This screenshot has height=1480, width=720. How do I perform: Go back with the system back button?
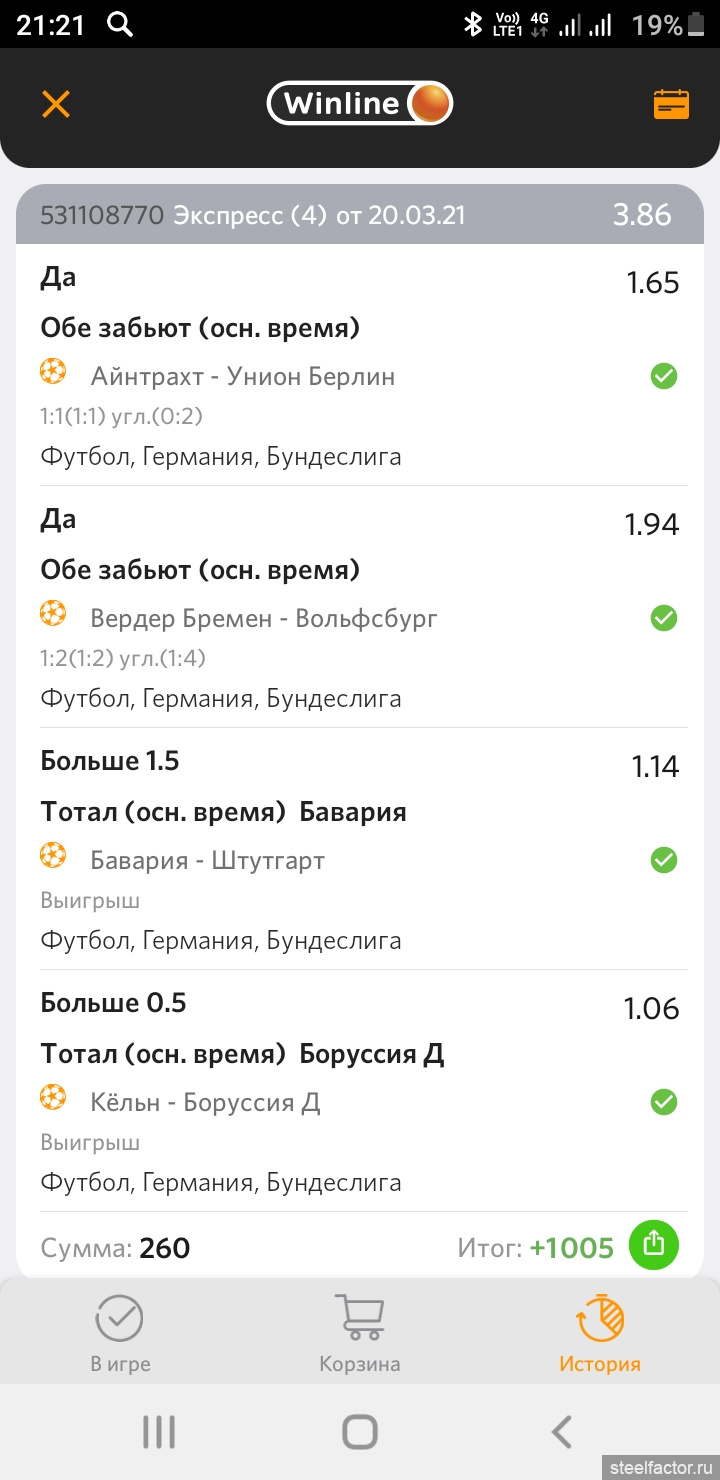pos(562,1432)
